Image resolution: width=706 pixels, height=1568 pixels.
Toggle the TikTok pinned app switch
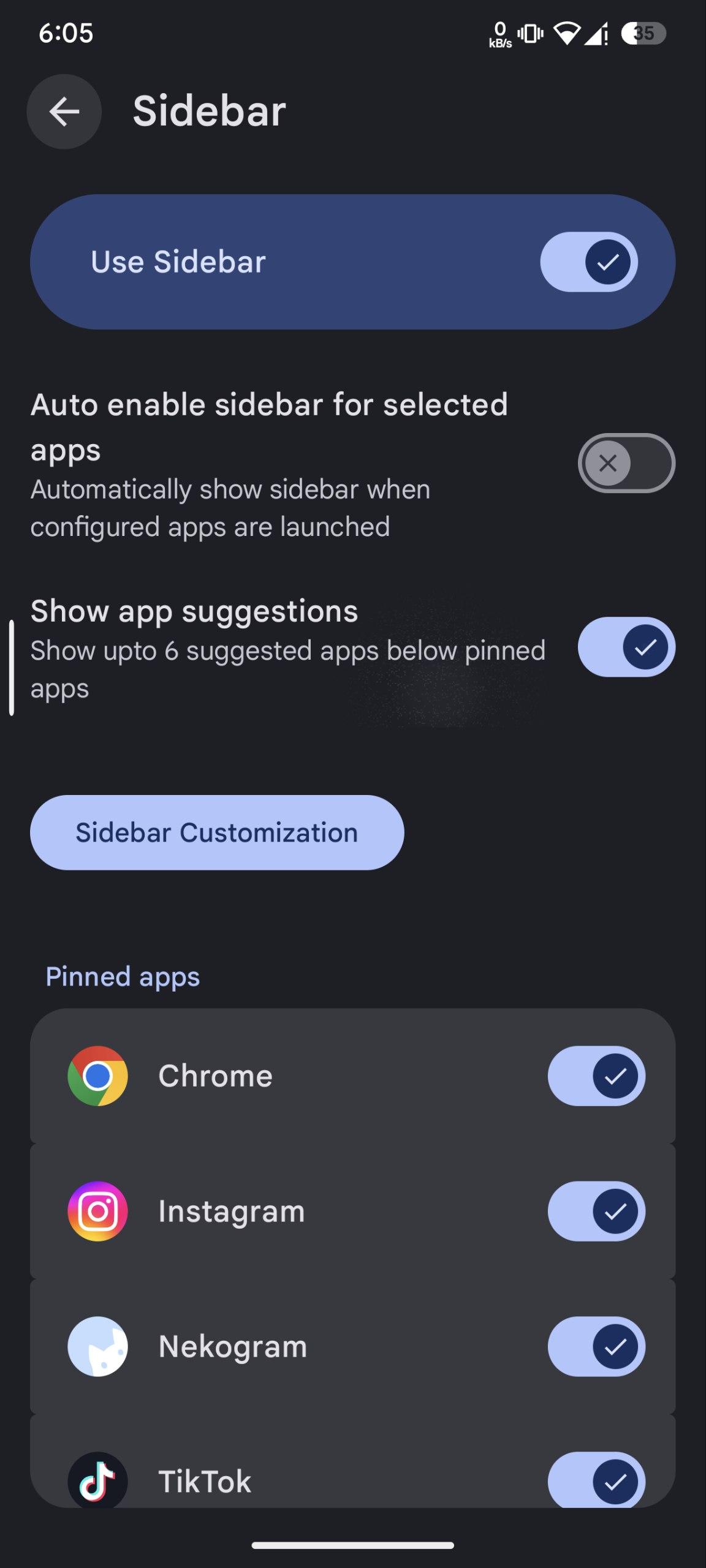596,1480
